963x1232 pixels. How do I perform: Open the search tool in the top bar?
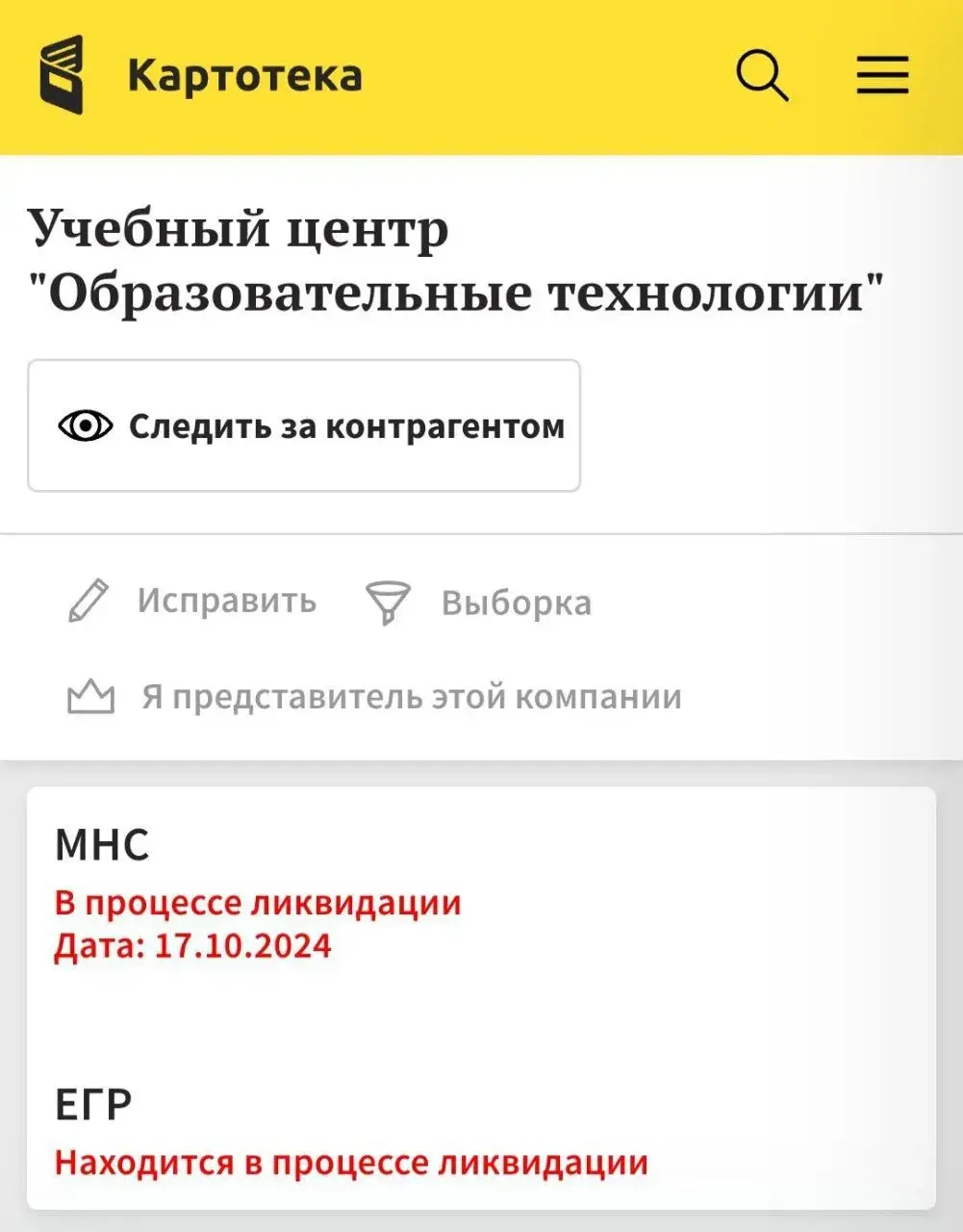pos(761,73)
